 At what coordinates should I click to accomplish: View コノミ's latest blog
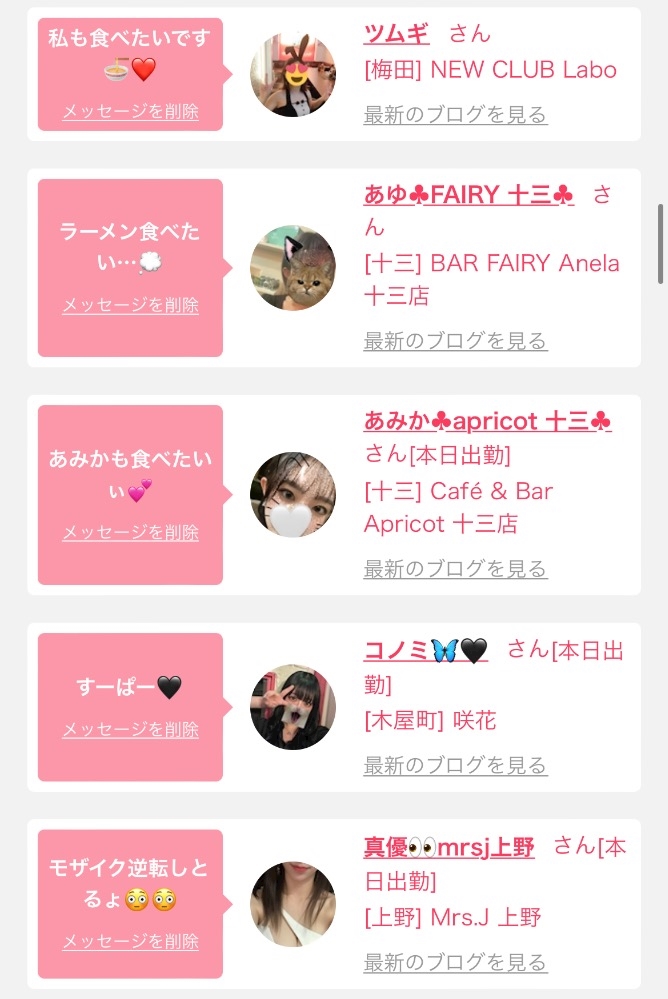(455, 765)
